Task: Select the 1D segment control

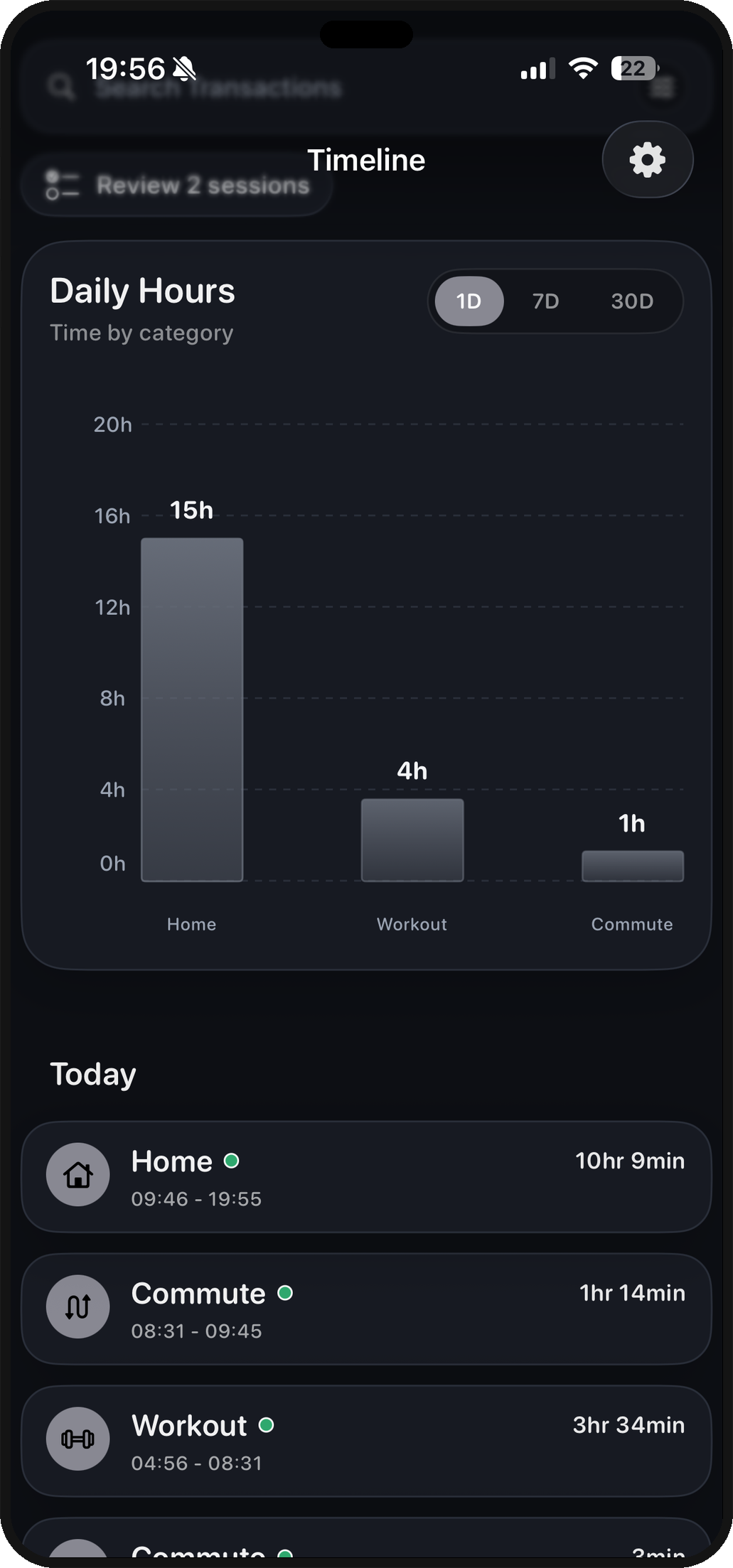Action: click(468, 301)
